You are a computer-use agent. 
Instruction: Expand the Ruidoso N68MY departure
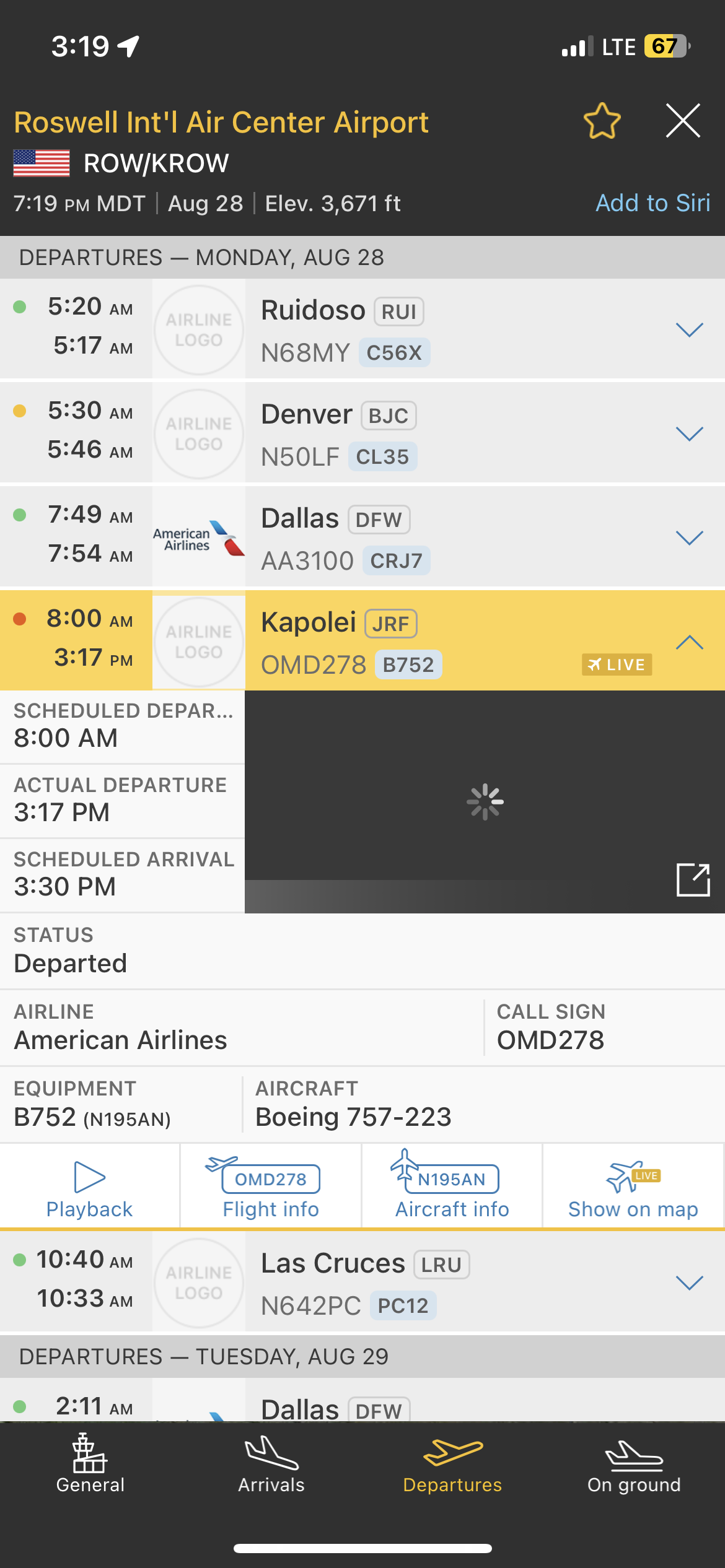click(x=689, y=329)
